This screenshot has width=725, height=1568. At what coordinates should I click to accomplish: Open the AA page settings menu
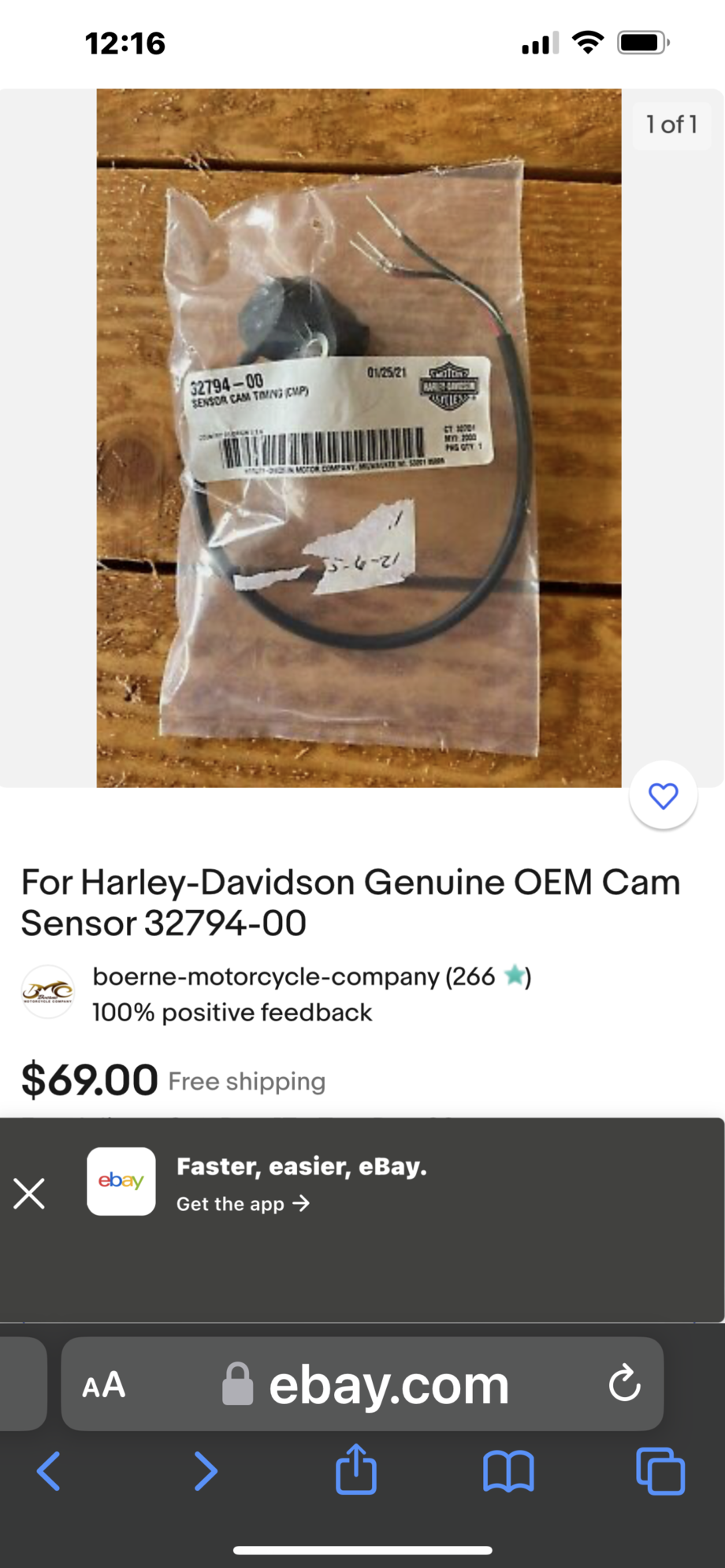[x=104, y=1384]
